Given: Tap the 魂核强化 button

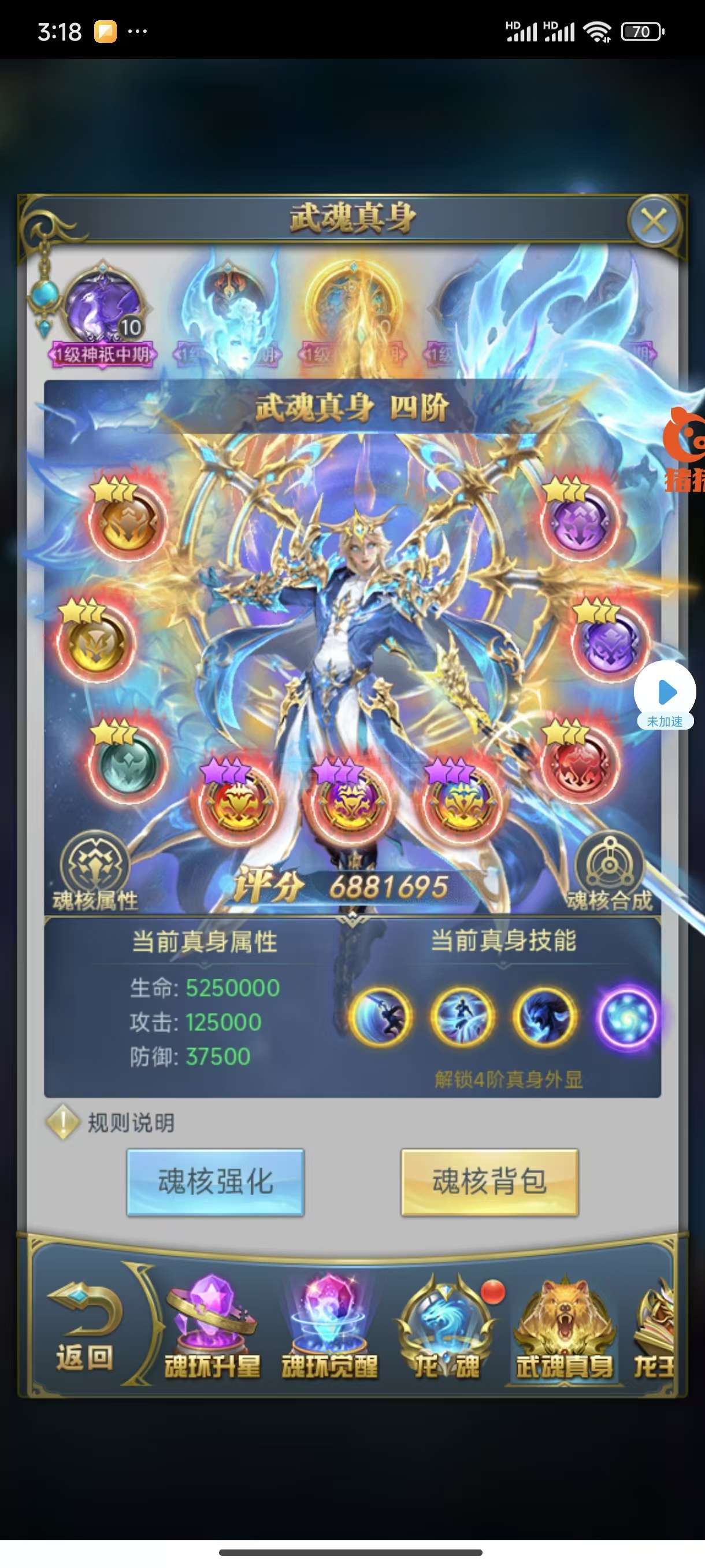Looking at the screenshot, I should 216,1181.
